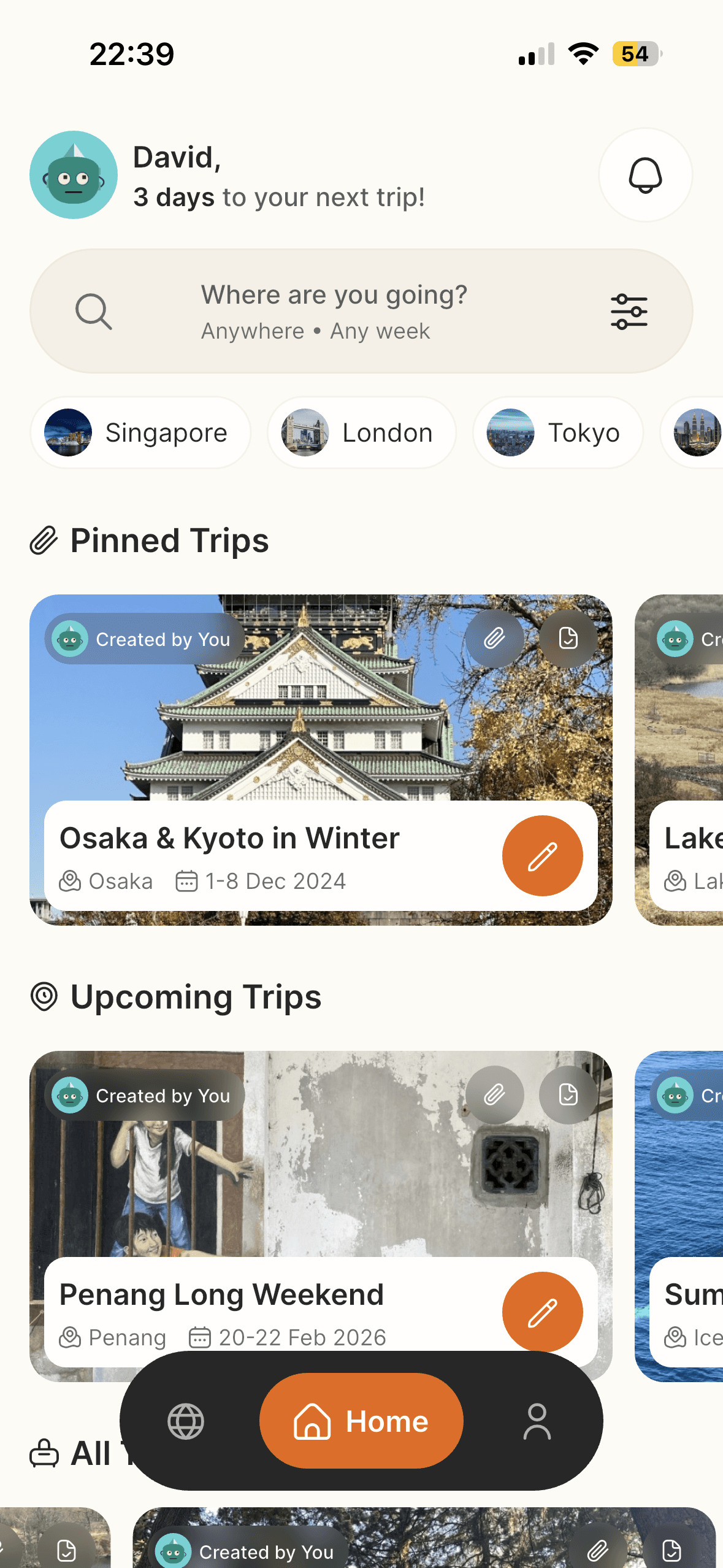The height and width of the screenshot is (1568, 723).
Task: Select the London destination chip
Action: [x=361, y=432]
